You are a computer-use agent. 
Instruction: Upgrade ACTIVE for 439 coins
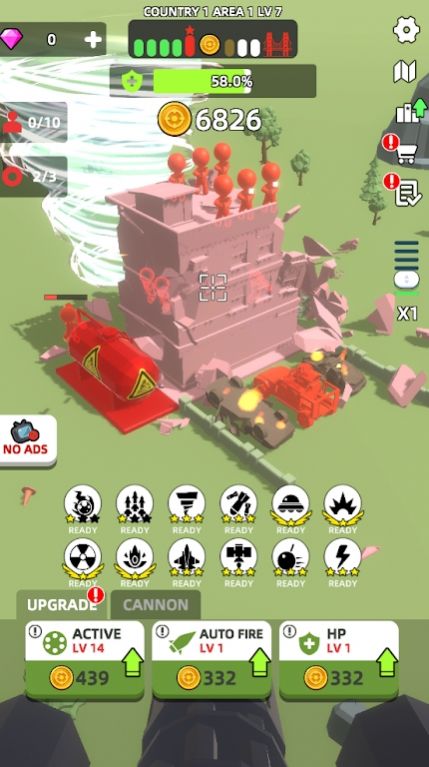click(85, 659)
